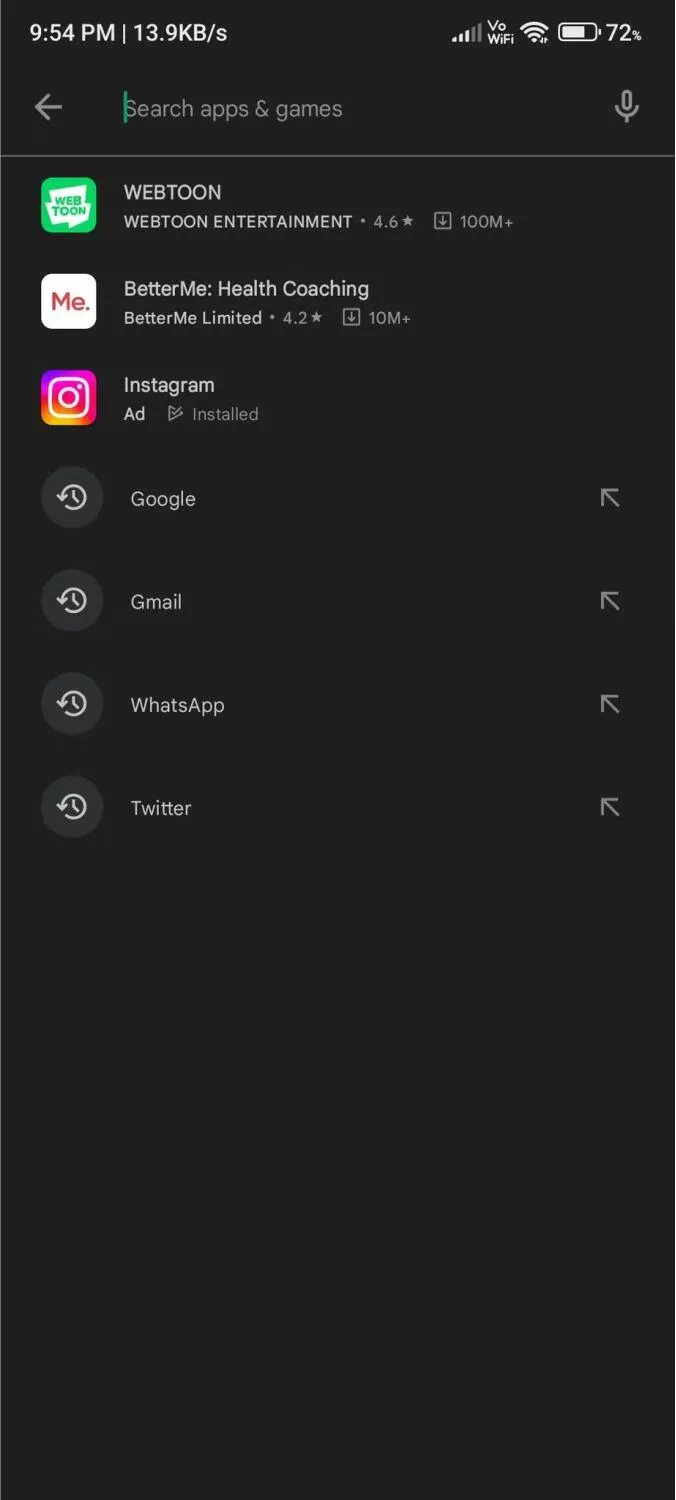
Task: Insert WhatsApp into search using its arrow
Action: (x=610, y=704)
